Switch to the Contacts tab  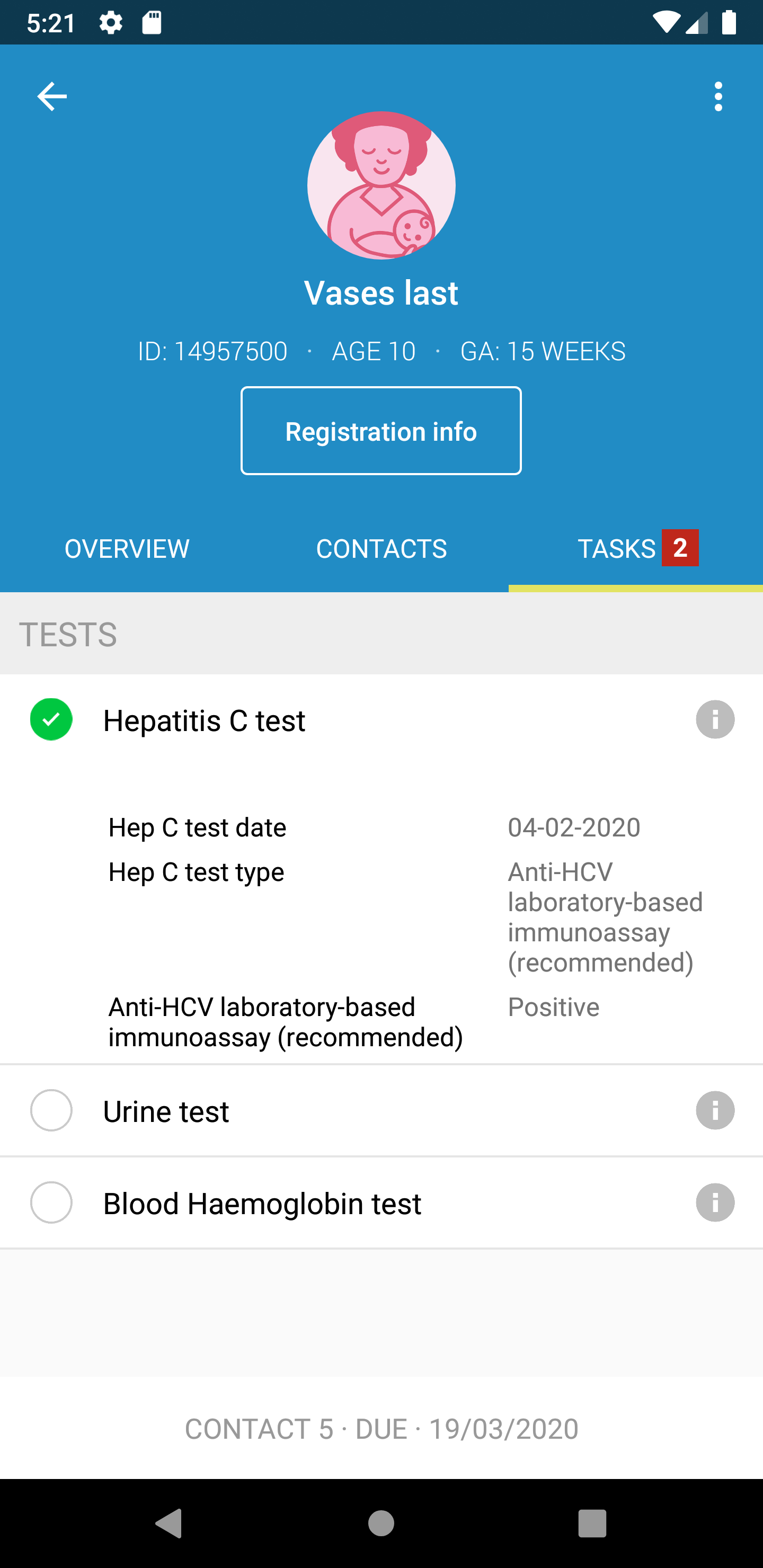click(x=381, y=548)
